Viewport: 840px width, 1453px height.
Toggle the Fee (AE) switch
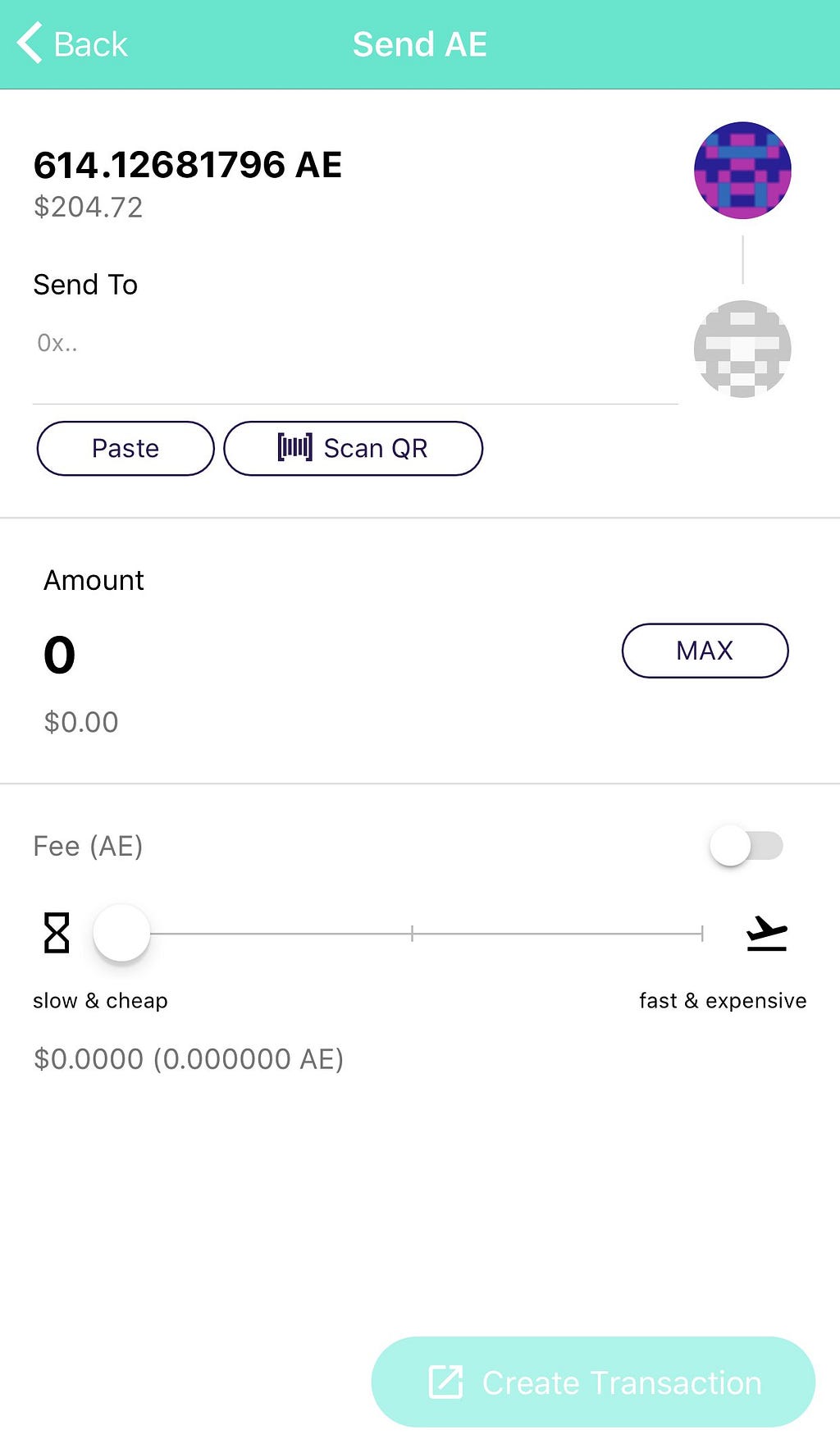[746, 846]
